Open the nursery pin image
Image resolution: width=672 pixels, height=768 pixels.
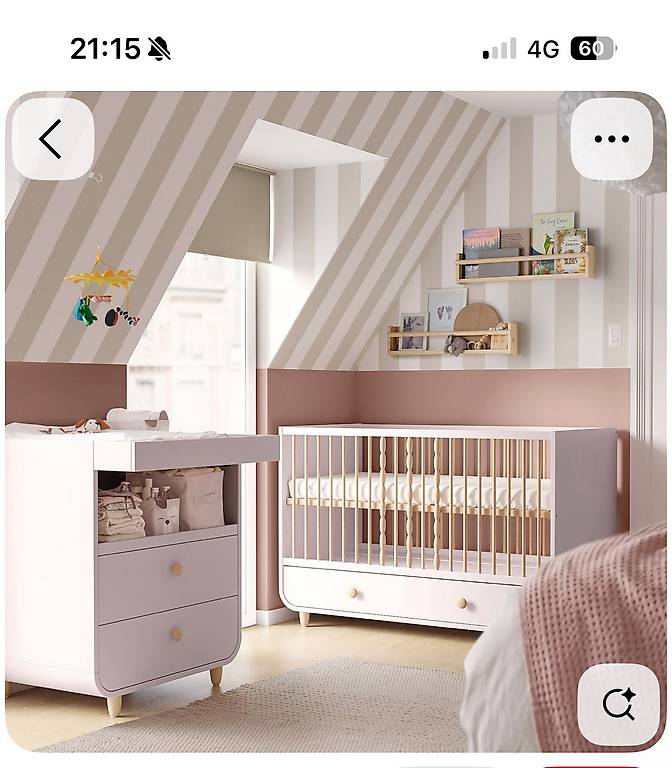point(336,421)
